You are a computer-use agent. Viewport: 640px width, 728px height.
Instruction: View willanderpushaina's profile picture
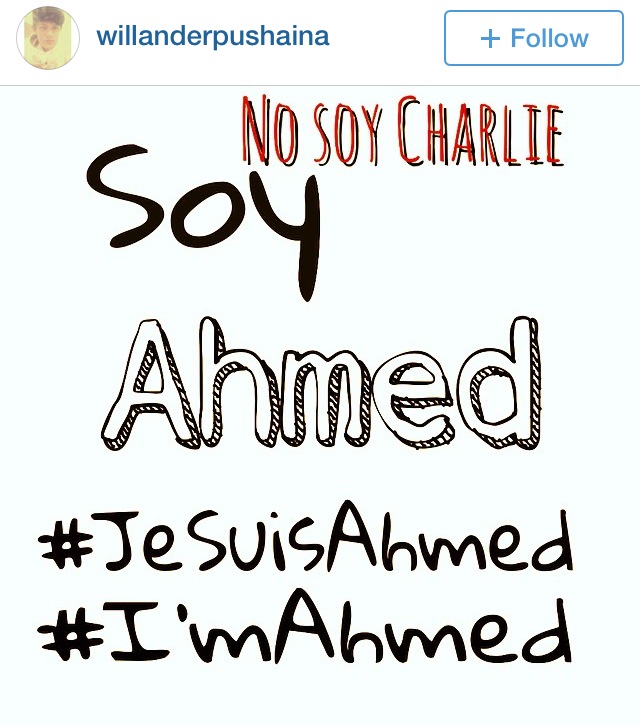[48, 38]
